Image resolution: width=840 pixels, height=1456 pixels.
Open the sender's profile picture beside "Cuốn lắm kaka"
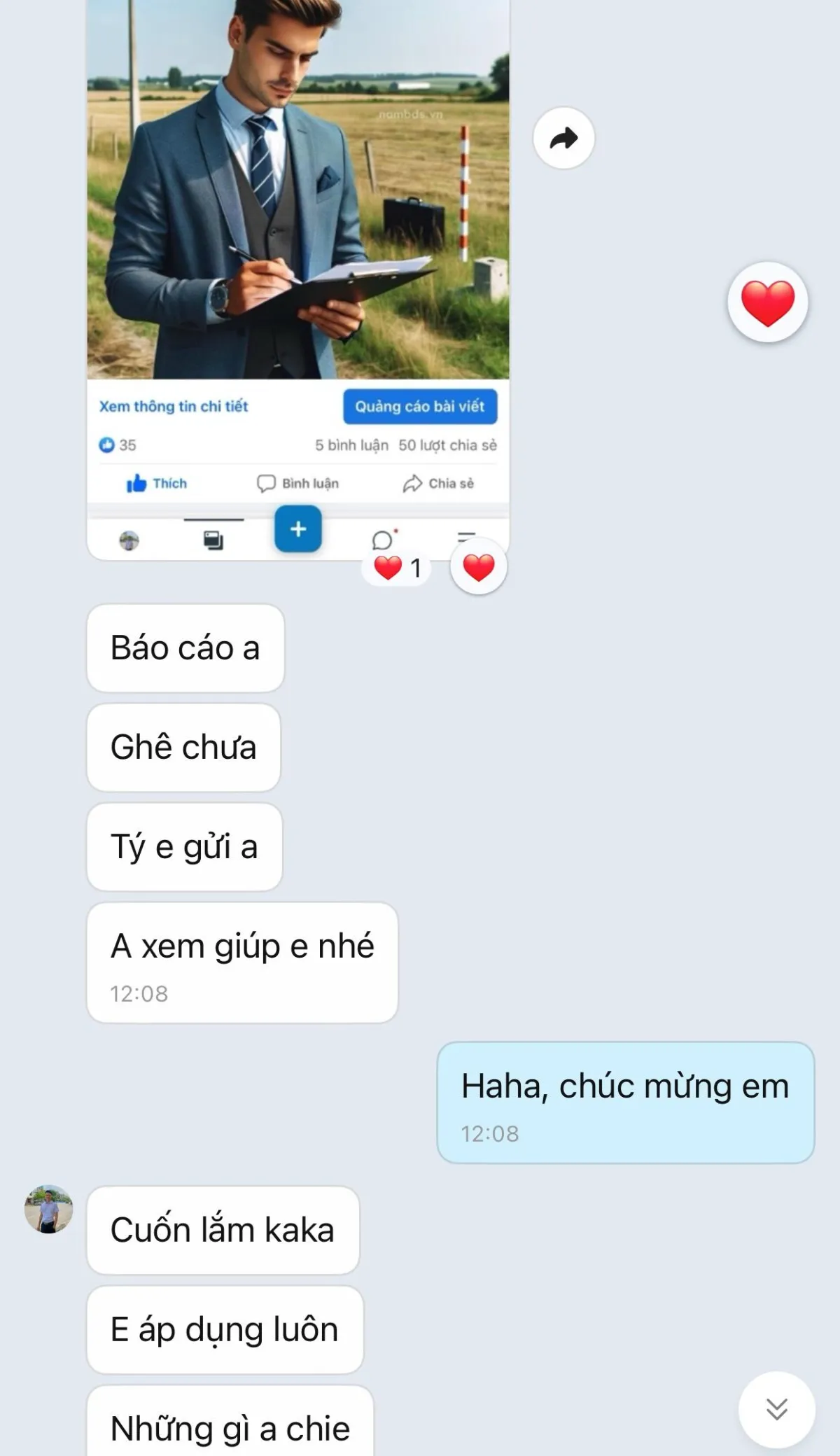[x=48, y=1209]
